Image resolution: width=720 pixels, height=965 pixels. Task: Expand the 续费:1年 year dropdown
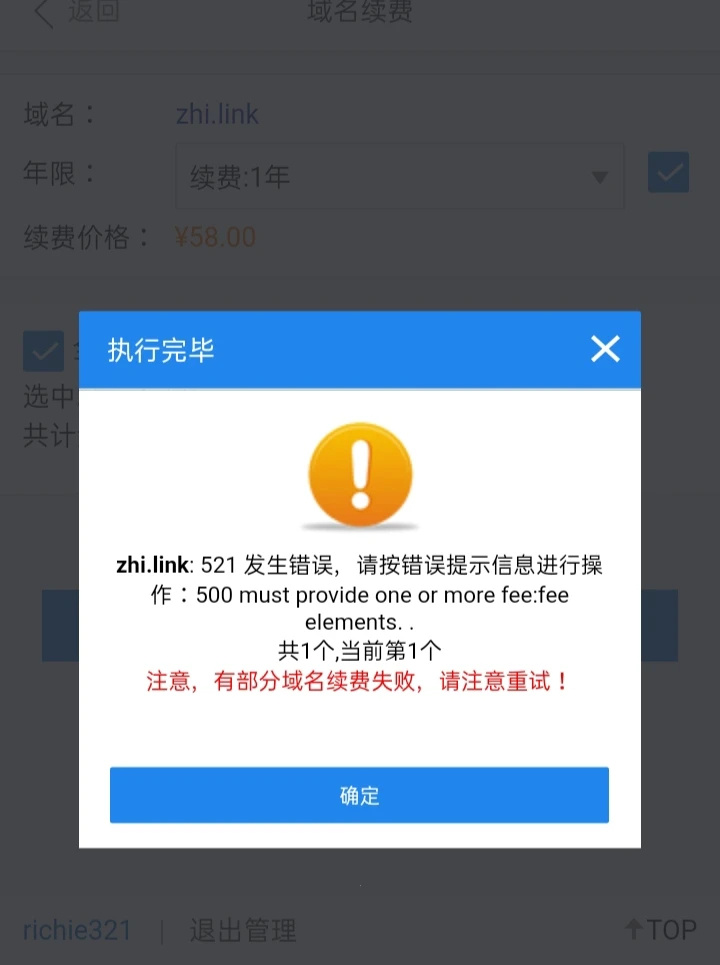pos(399,177)
